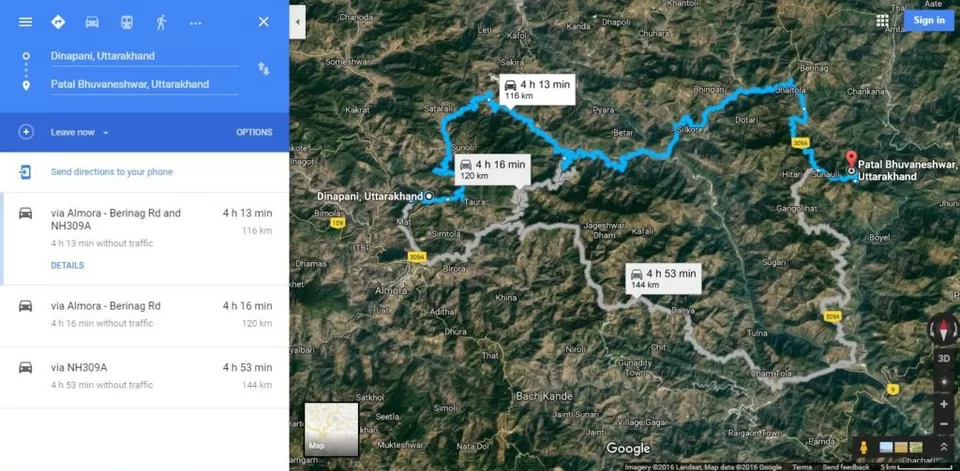Switch to transit mode
The width and height of the screenshot is (960, 471).
(126, 21)
